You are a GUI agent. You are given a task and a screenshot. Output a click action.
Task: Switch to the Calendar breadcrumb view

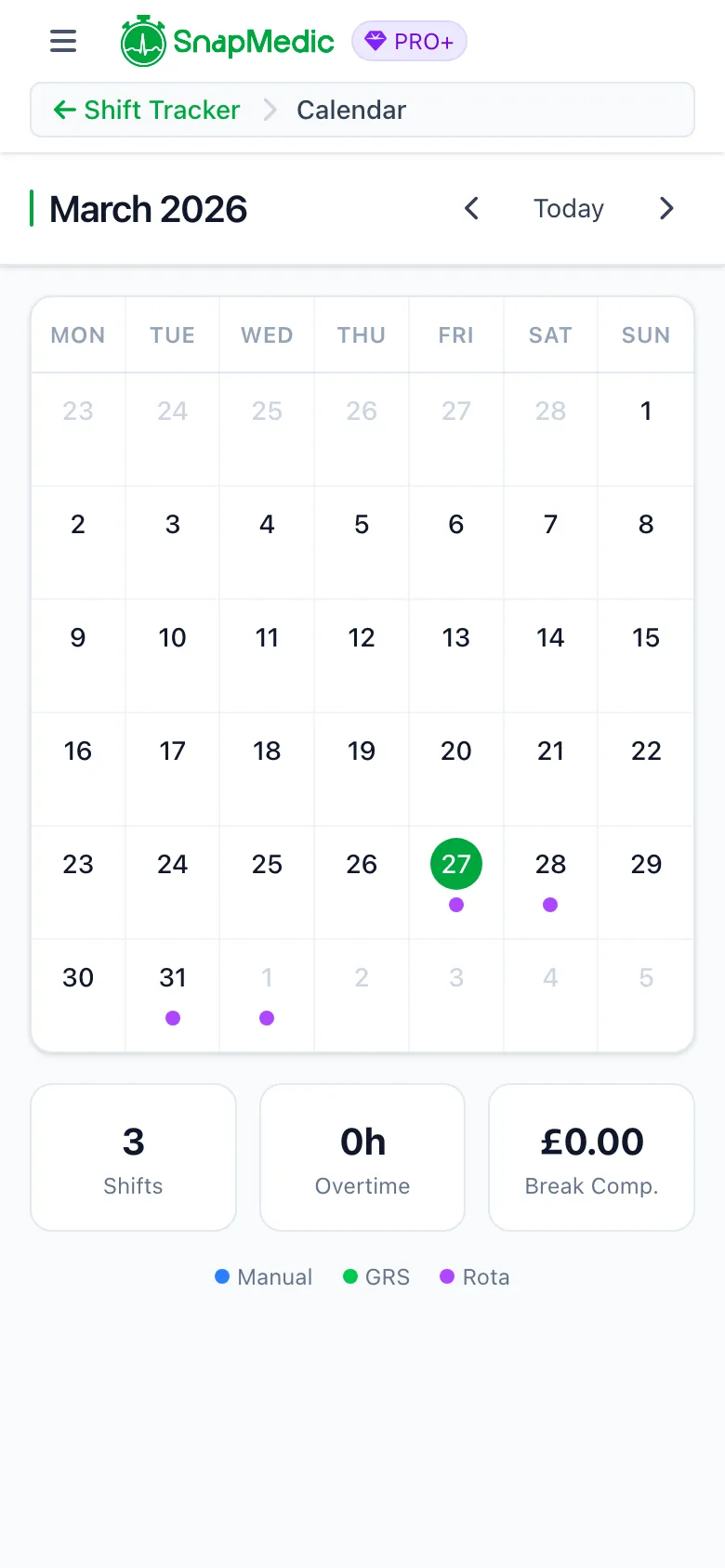coord(350,110)
